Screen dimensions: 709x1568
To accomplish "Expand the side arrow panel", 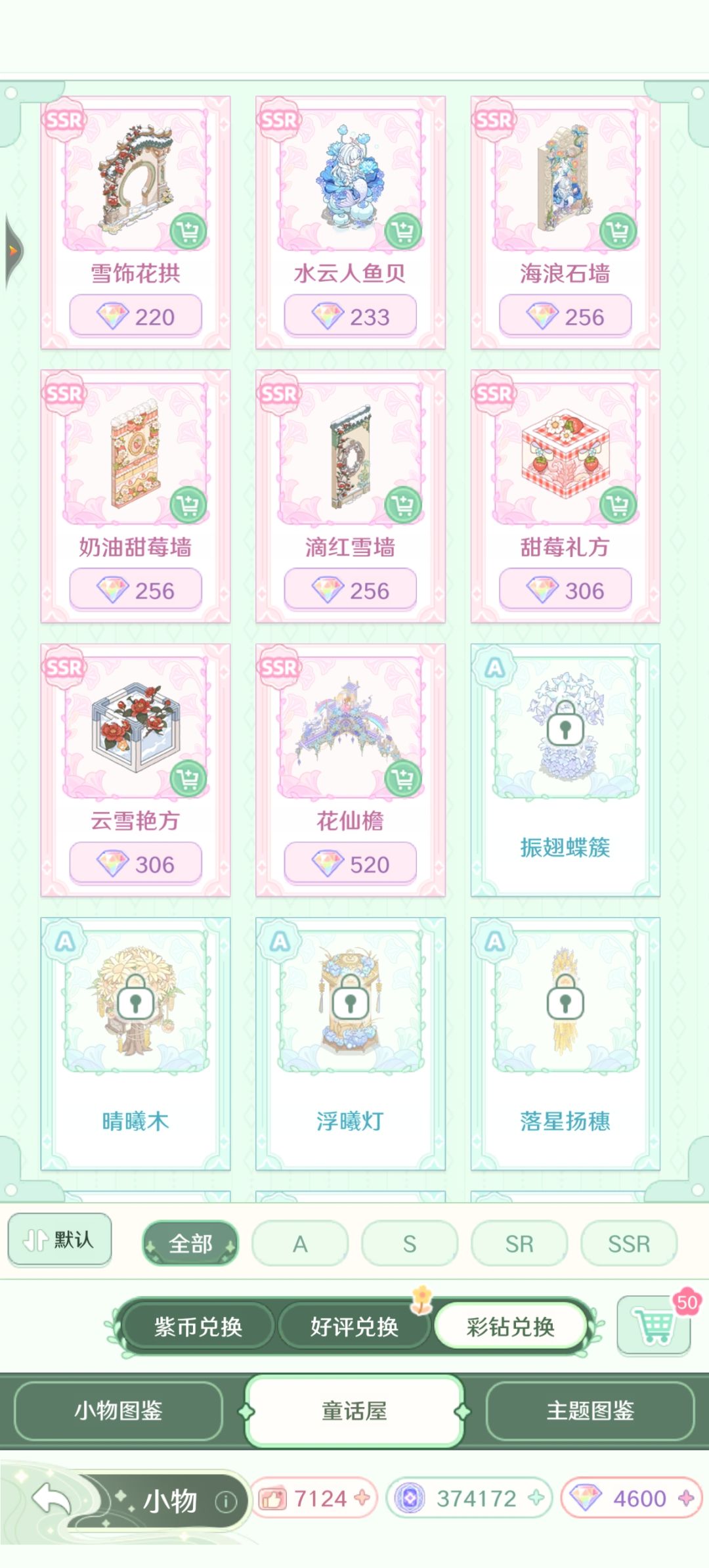I will pyautogui.click(x=12, y=250).
